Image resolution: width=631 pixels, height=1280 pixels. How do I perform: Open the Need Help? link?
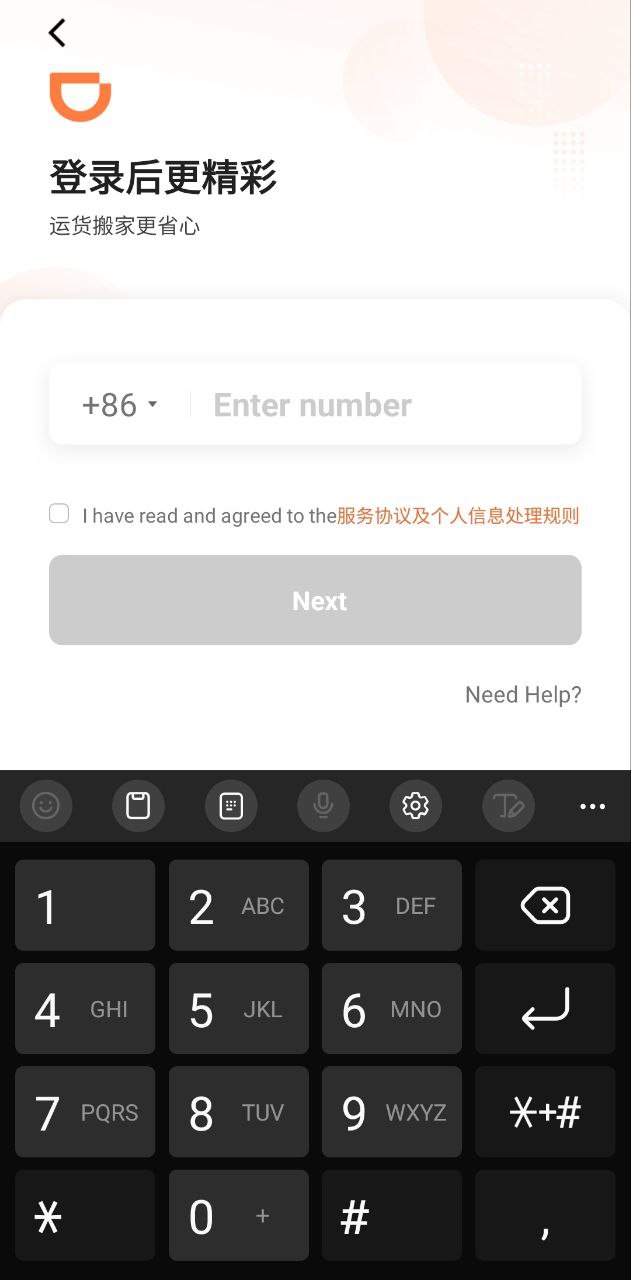point(523,695)
